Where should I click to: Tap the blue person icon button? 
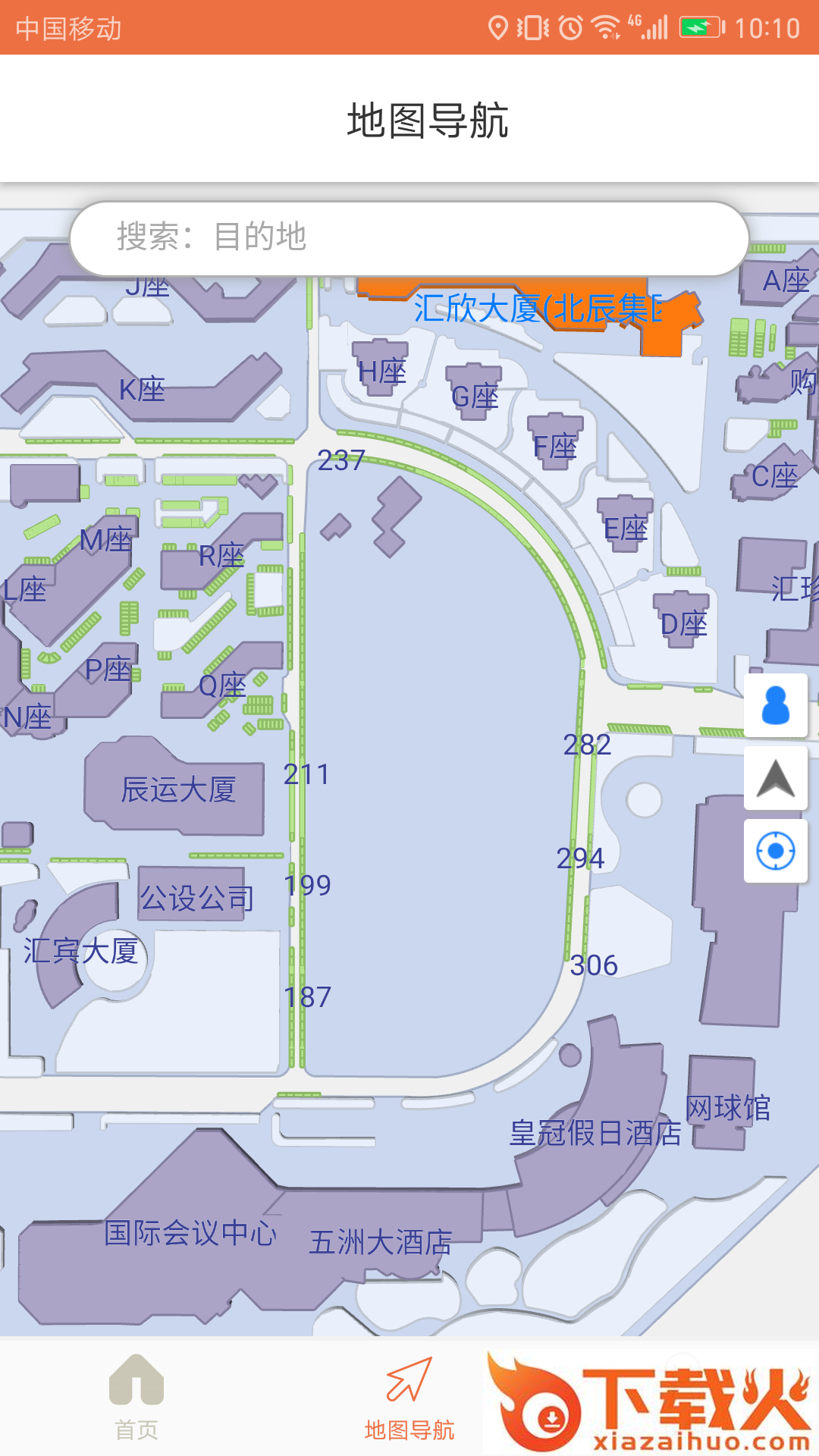(775, 705)
